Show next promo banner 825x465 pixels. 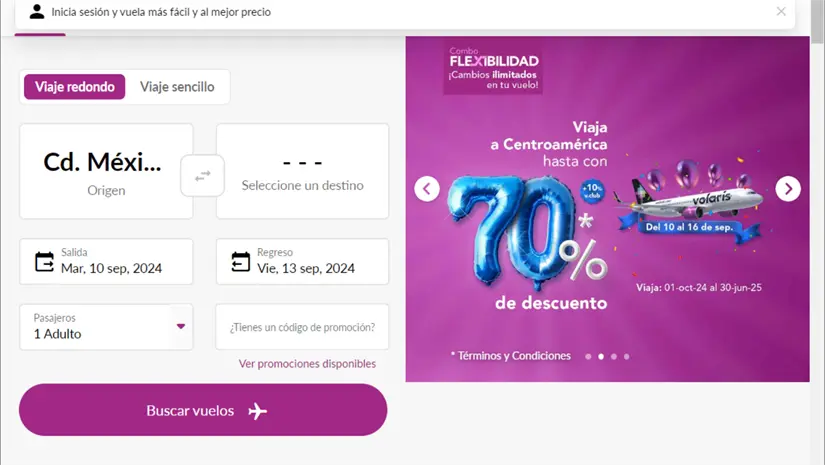[788, 188]
